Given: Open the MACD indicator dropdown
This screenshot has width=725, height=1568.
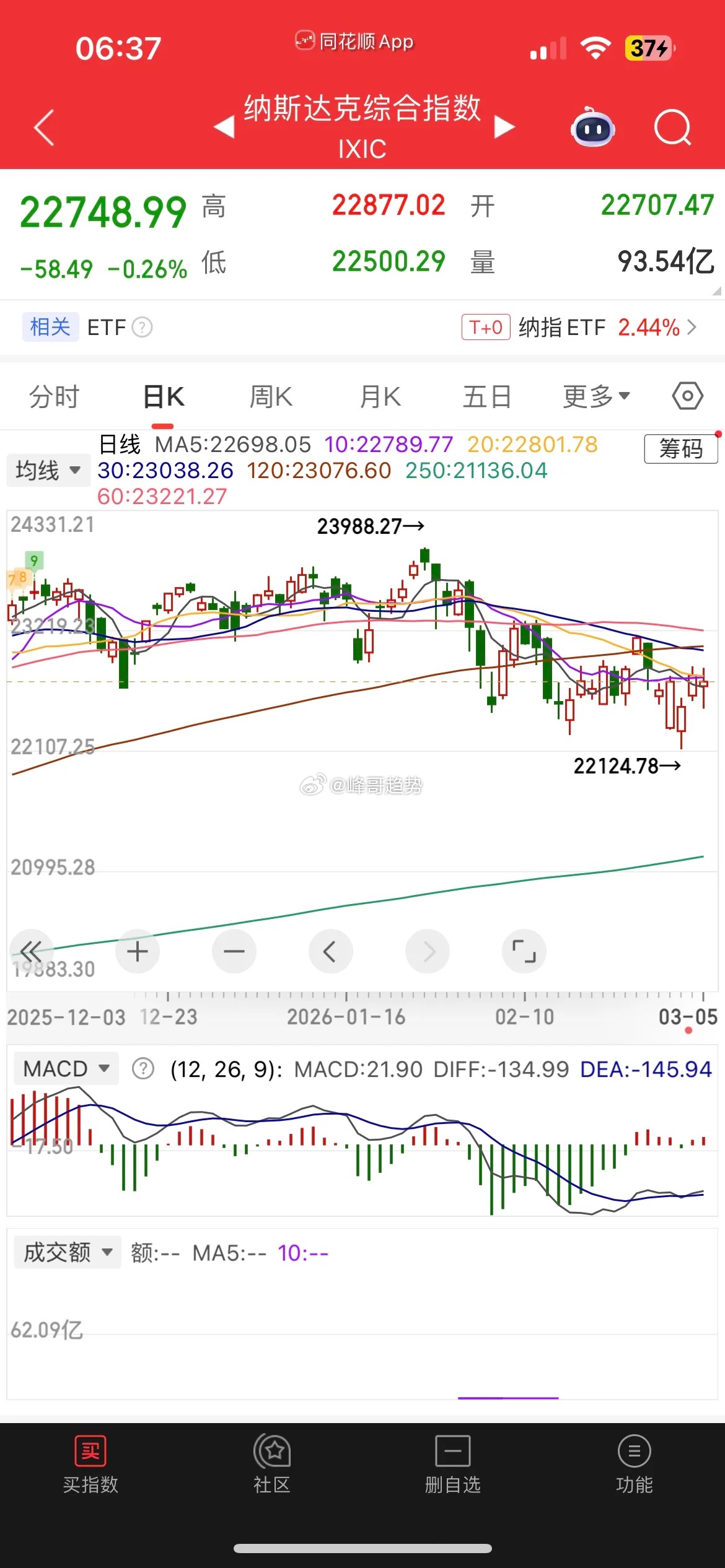Looking at the screenshot, I should coord(66,1069).
